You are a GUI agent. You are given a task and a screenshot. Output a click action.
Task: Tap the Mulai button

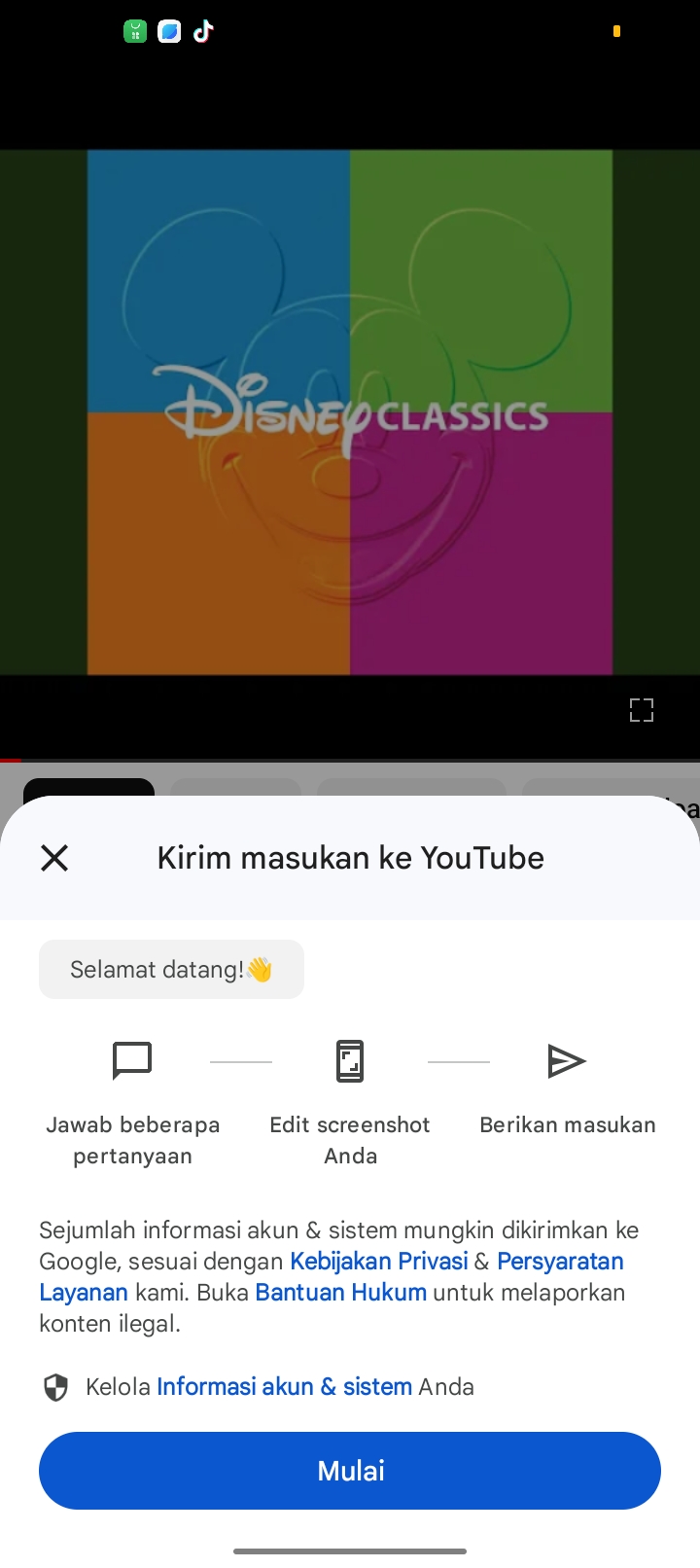pos(350,1470)
